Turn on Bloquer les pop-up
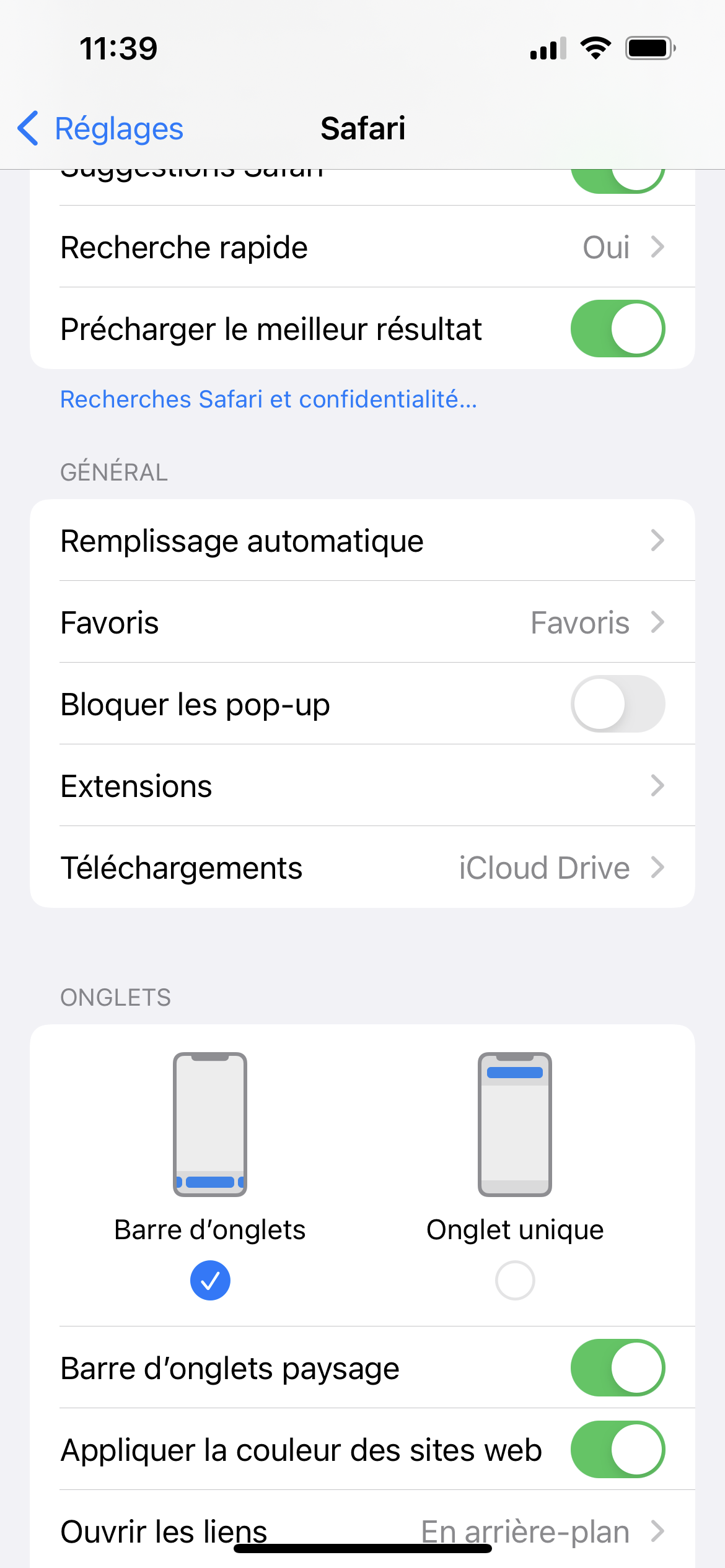The height and width of the screenshot is (1568, 725). click(617, 704)
